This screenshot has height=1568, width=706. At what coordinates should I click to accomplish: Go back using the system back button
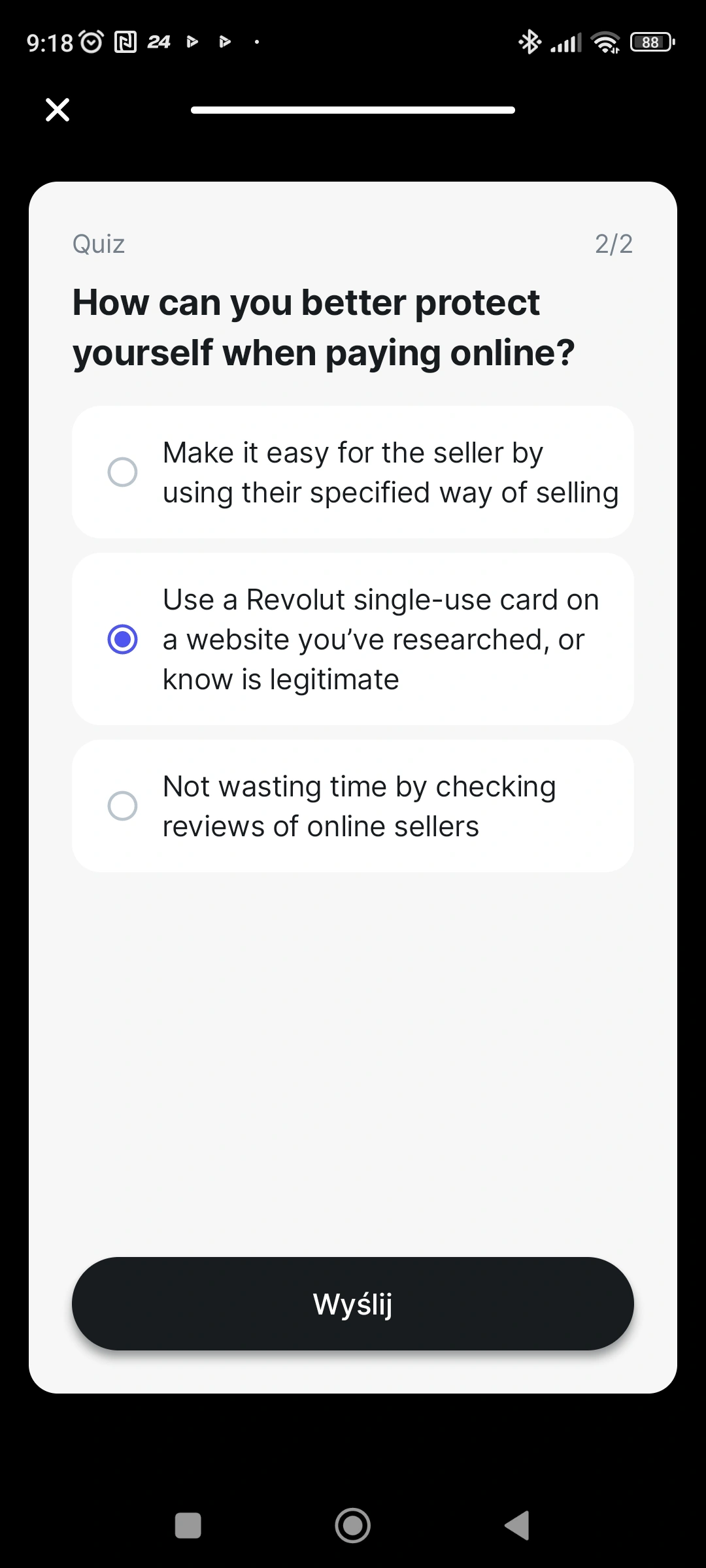[x=517, y=1526]
